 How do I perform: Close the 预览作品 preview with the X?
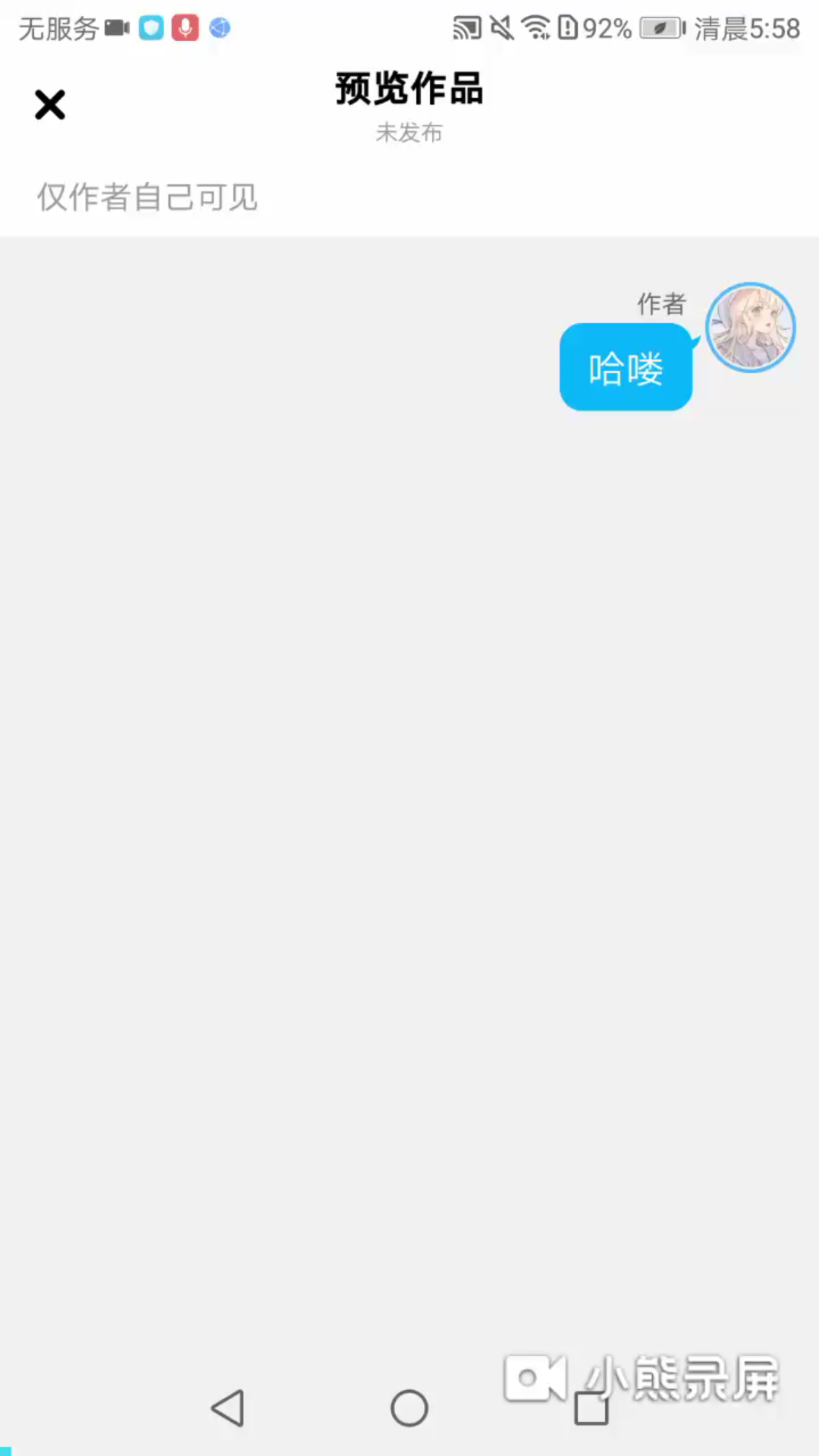point(50,105)
